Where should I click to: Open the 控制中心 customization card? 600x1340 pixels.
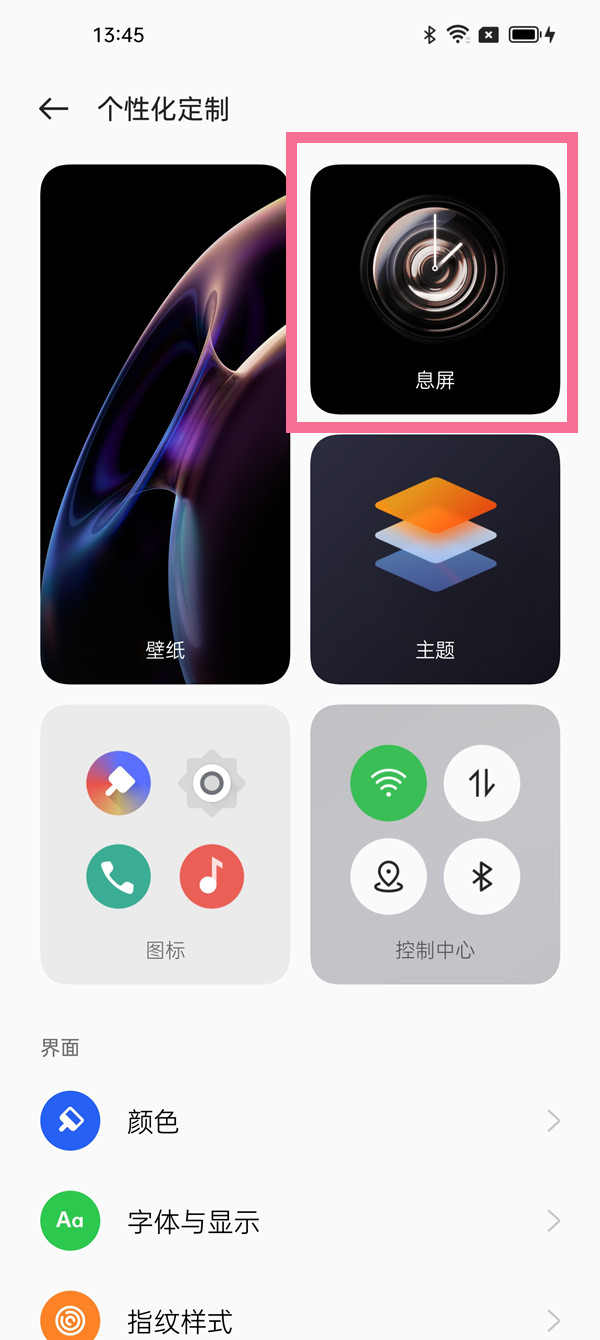(x=435, y=844)
